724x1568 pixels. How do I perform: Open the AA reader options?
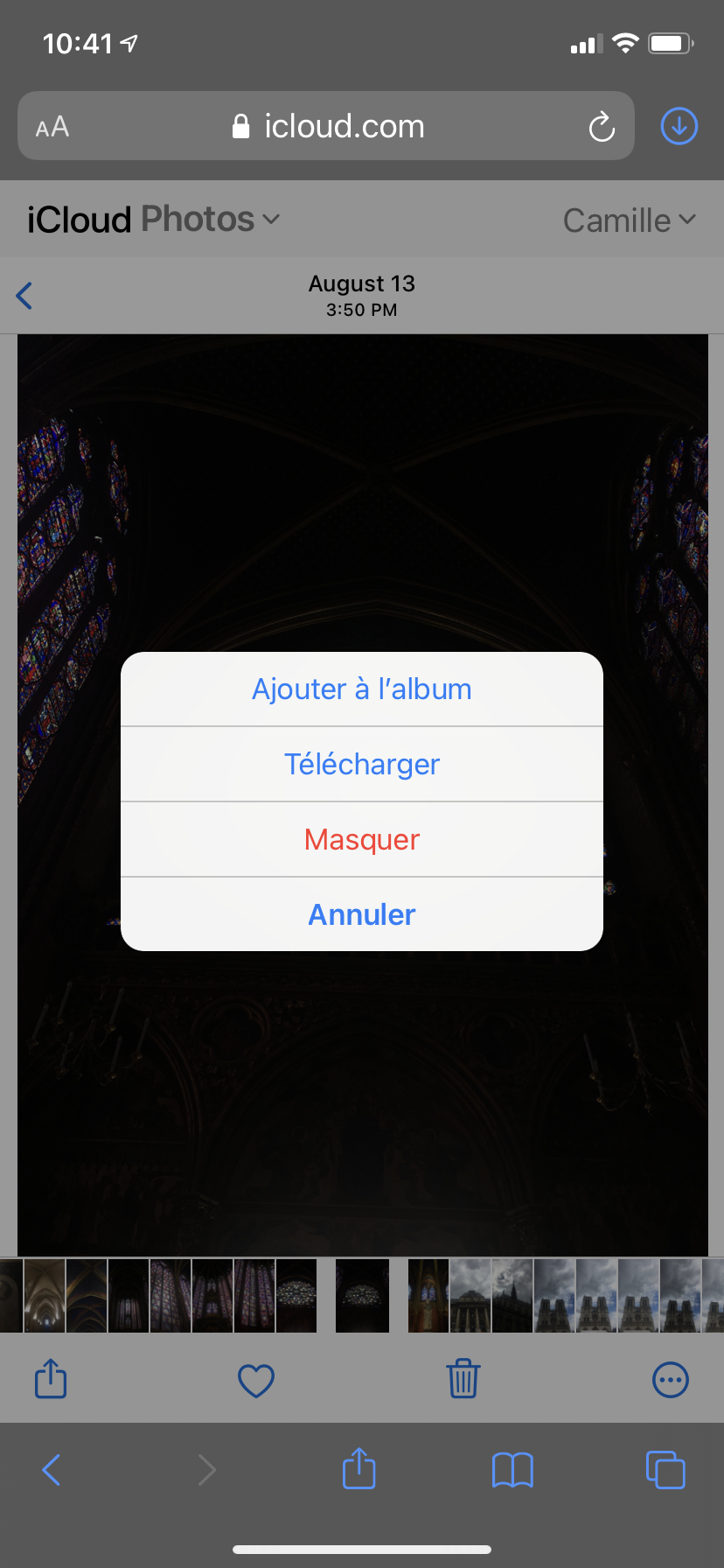pos(52,127)
